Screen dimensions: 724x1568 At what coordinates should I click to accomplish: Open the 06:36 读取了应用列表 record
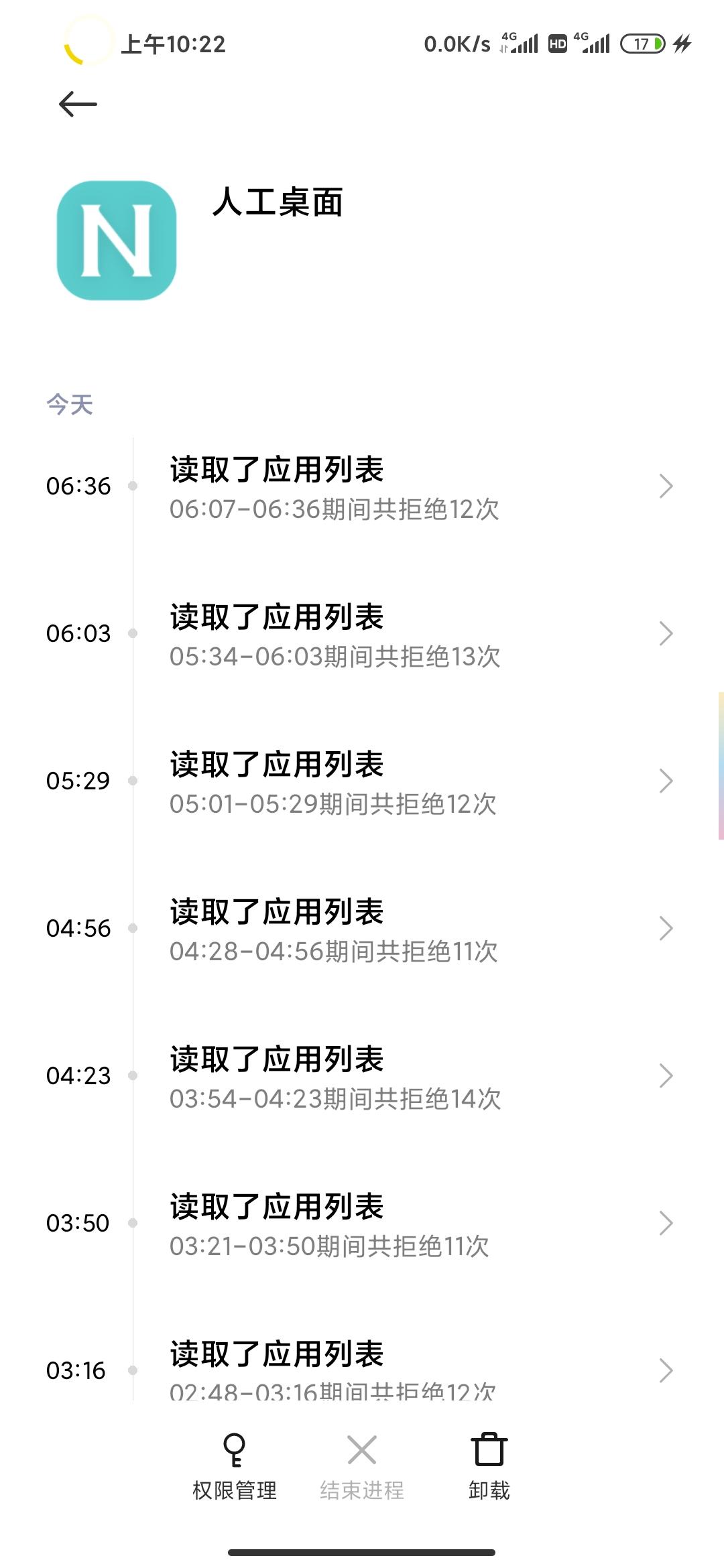tap(362, 487)
